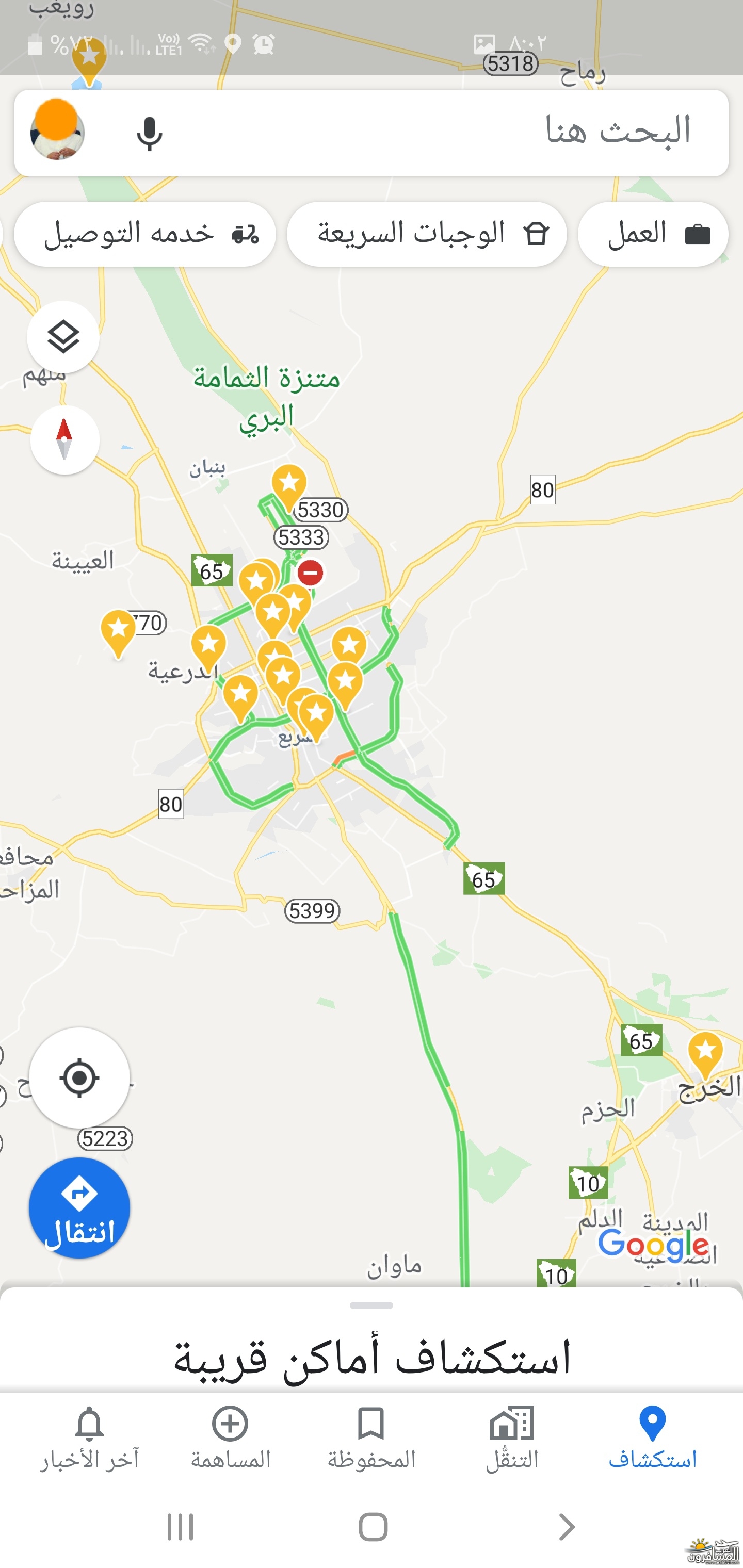Open the 'آخر الأخبار' updates tab
743x1568 pixels.
89,1438
